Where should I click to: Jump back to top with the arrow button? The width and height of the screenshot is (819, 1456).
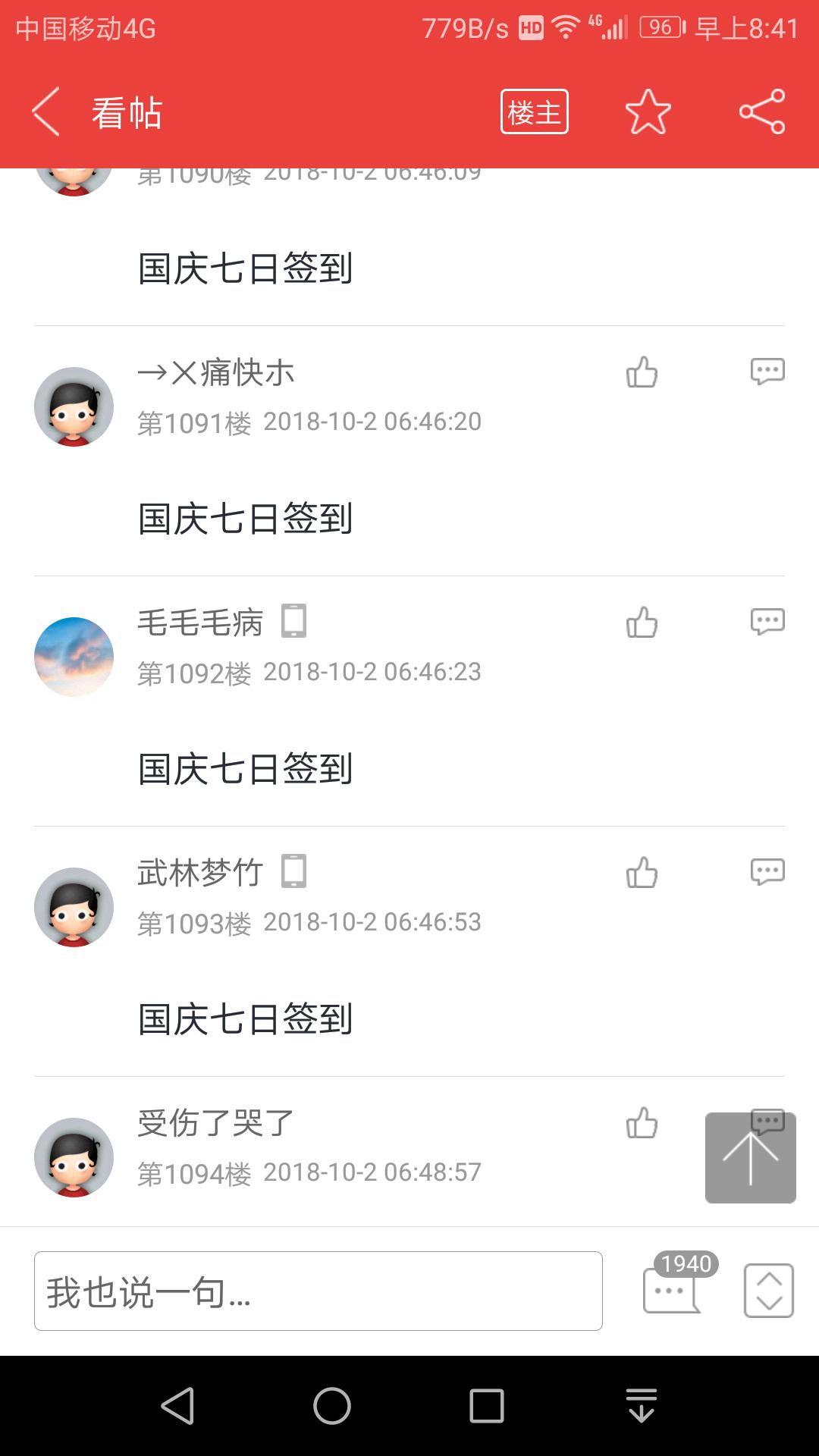750,1158
